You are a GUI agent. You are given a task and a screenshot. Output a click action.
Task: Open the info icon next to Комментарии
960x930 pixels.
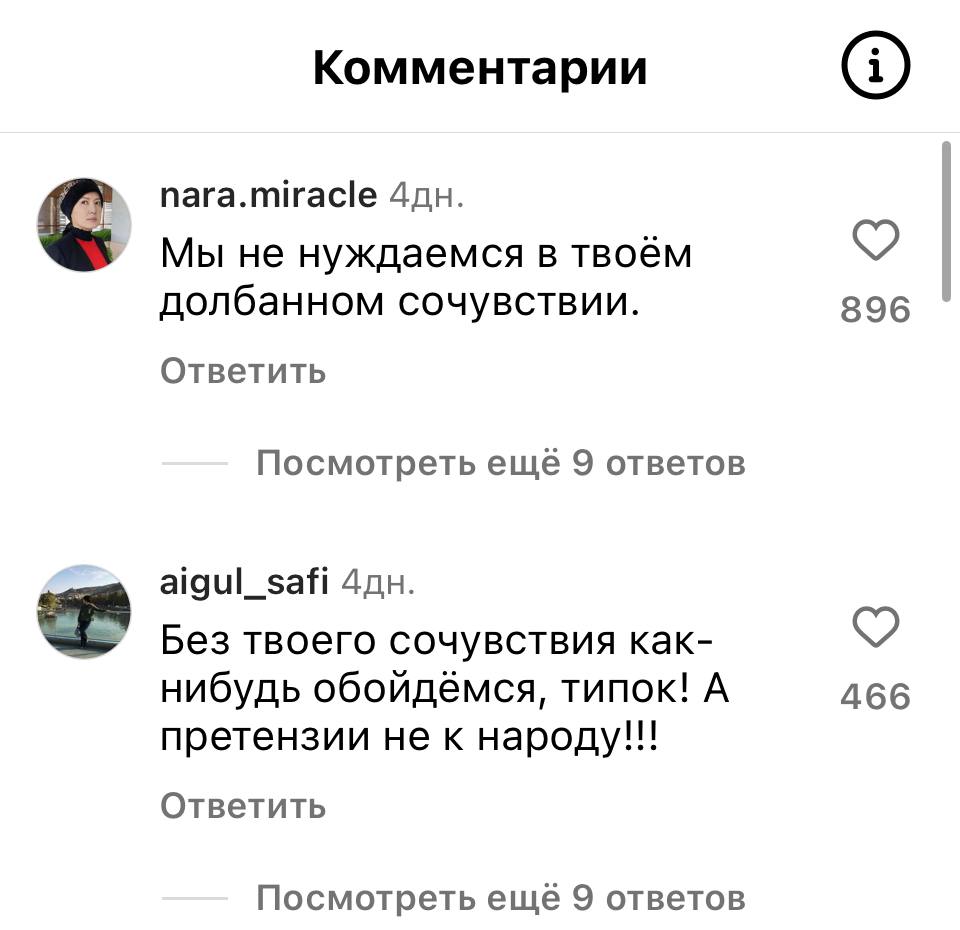pos(875,68)
